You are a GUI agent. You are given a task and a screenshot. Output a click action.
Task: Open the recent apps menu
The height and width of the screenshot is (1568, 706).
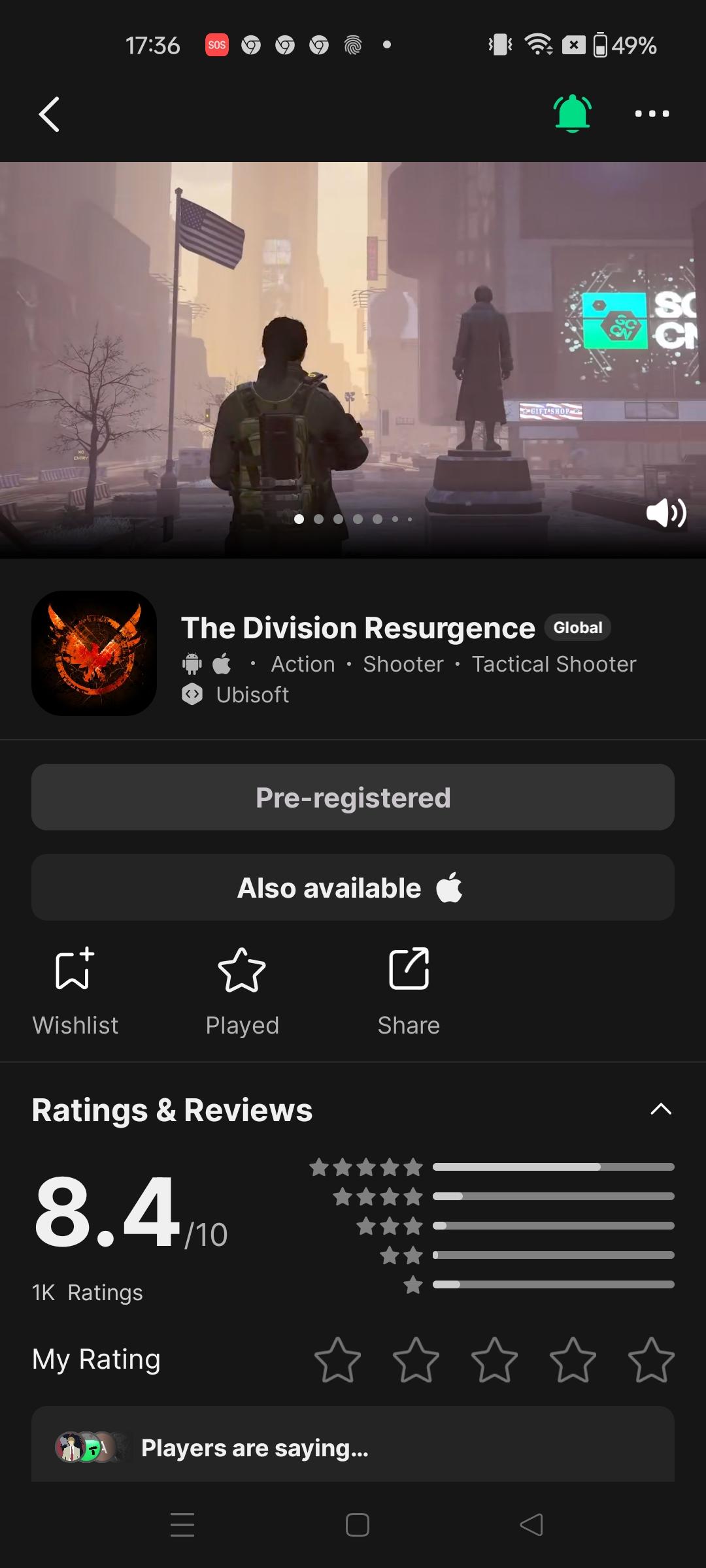pyautogui.click(x=182, y=1525)
